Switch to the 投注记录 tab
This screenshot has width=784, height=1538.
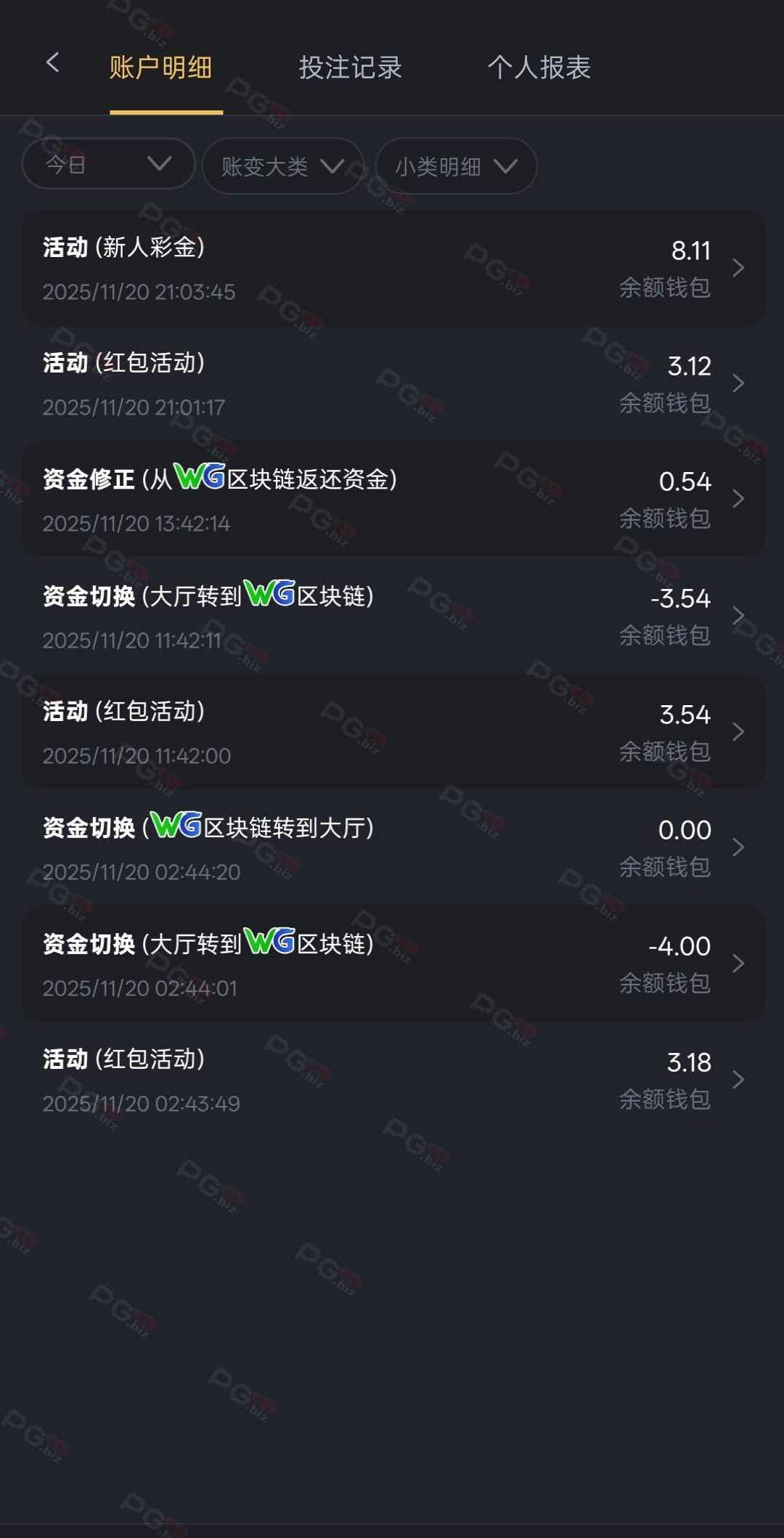[x=350, y=68]
